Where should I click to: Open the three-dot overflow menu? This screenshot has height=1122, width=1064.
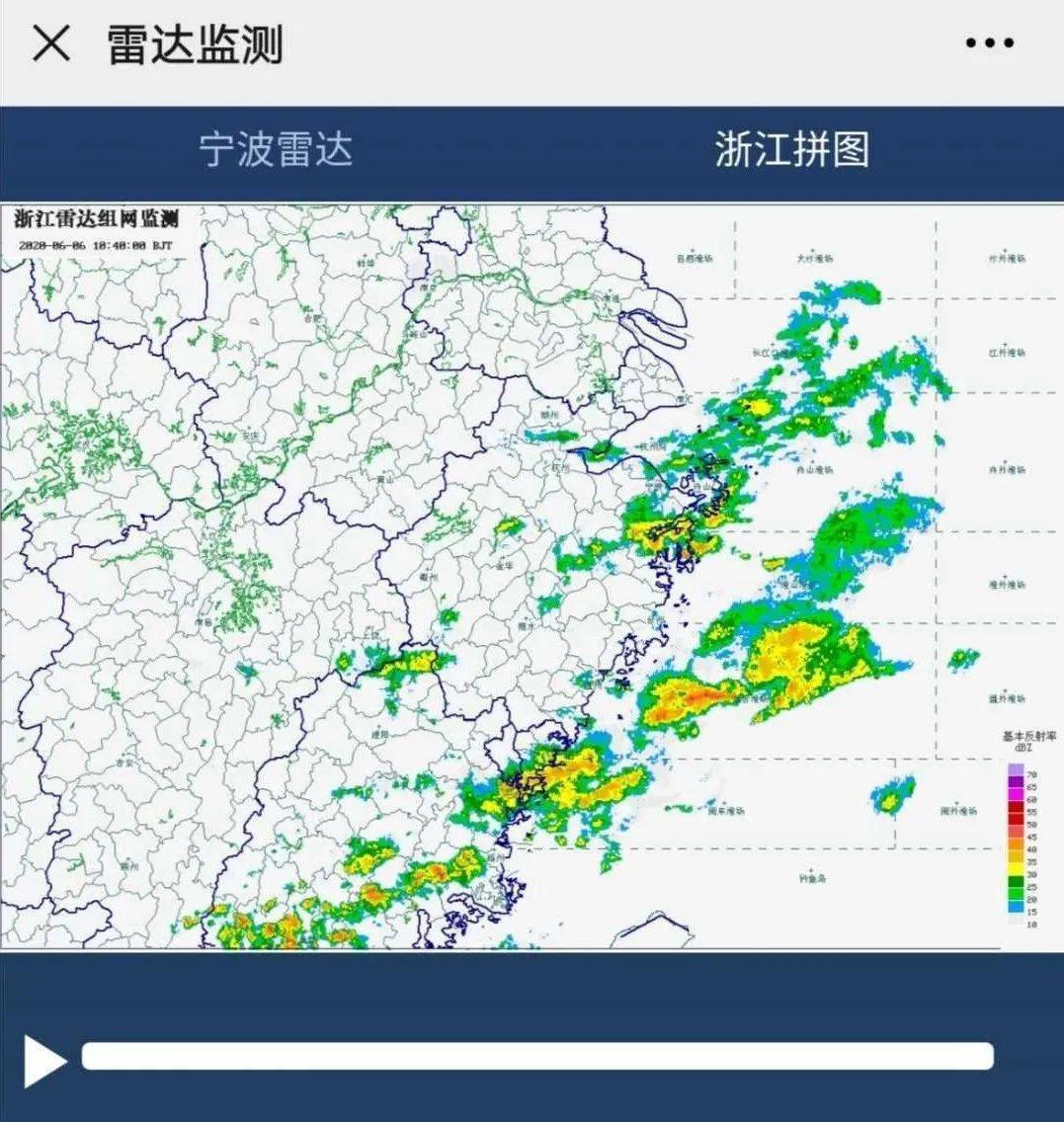pos(989,43)
